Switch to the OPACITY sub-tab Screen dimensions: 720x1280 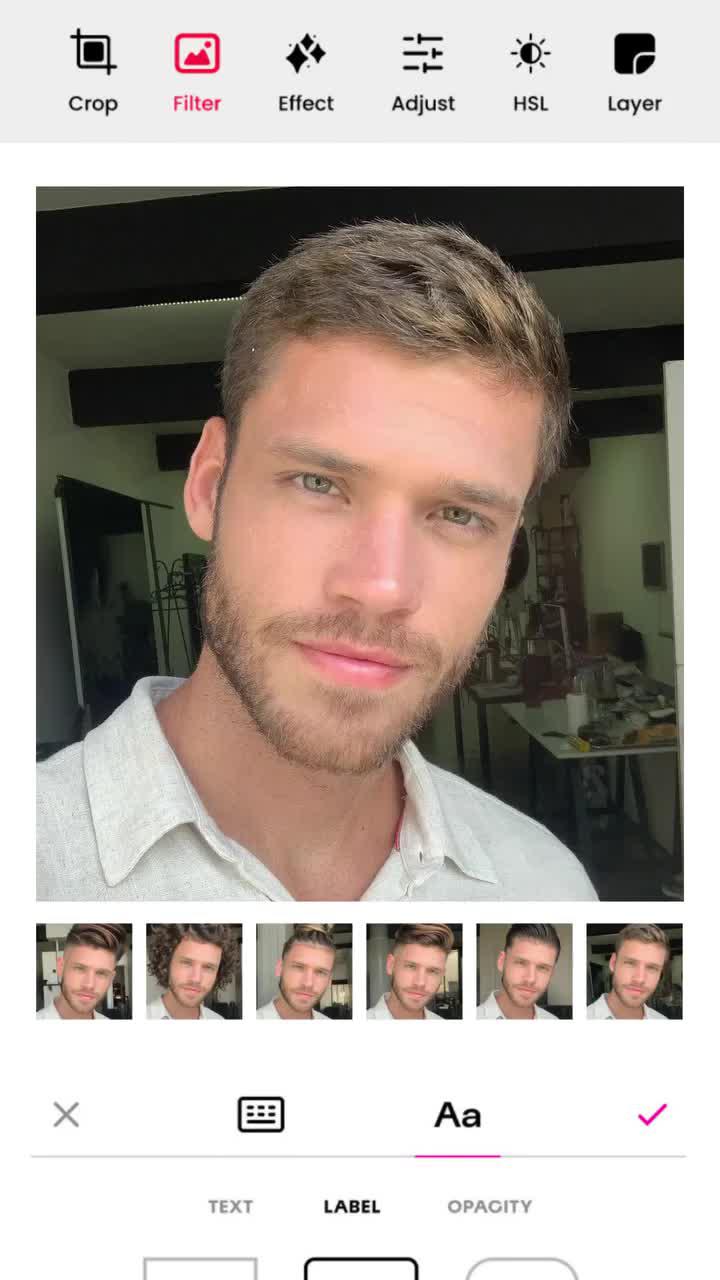coord(490,1206)
